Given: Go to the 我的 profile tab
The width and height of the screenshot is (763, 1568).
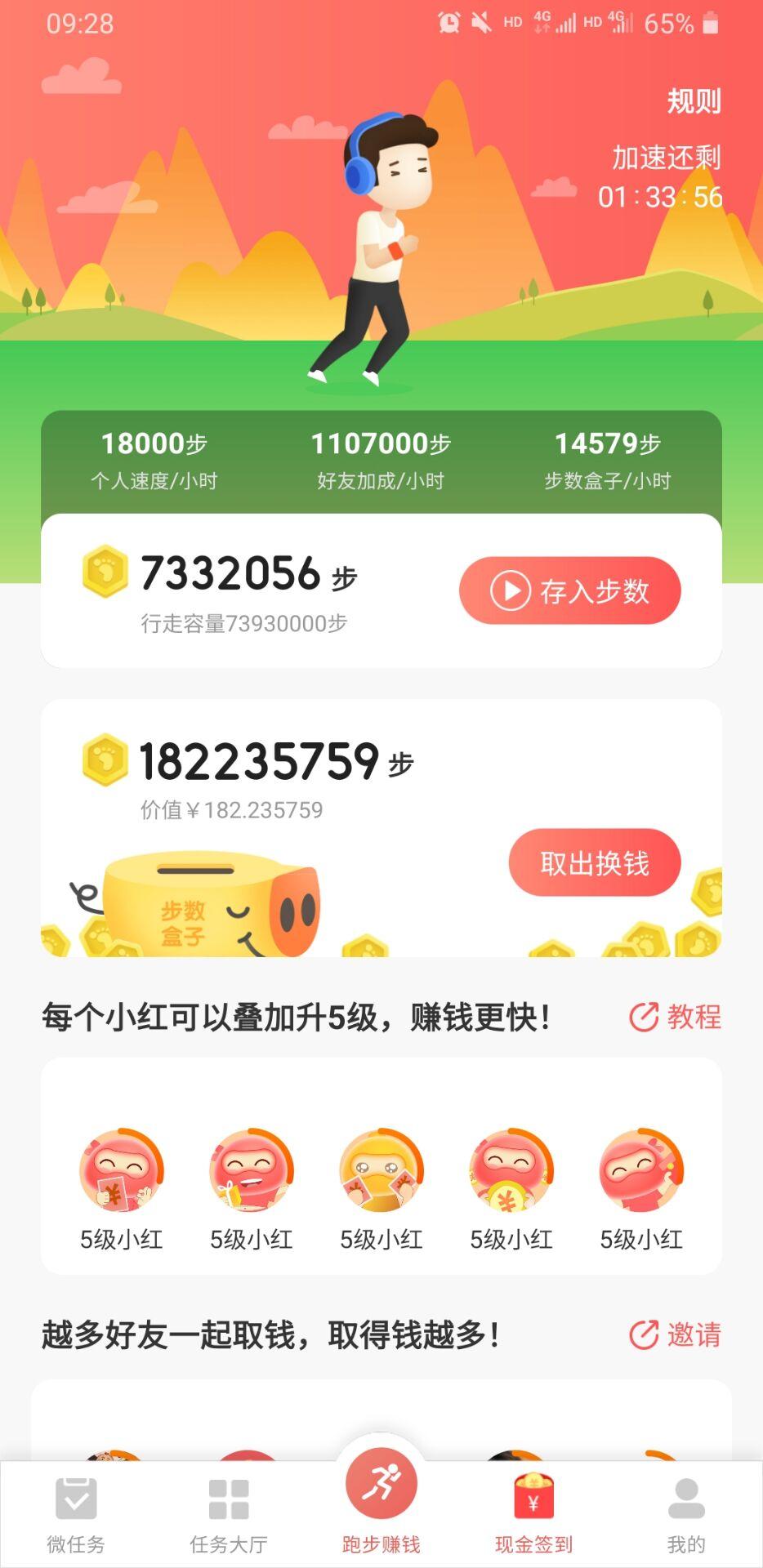Looking at the screenshot, I should (x=686, y=1515).
